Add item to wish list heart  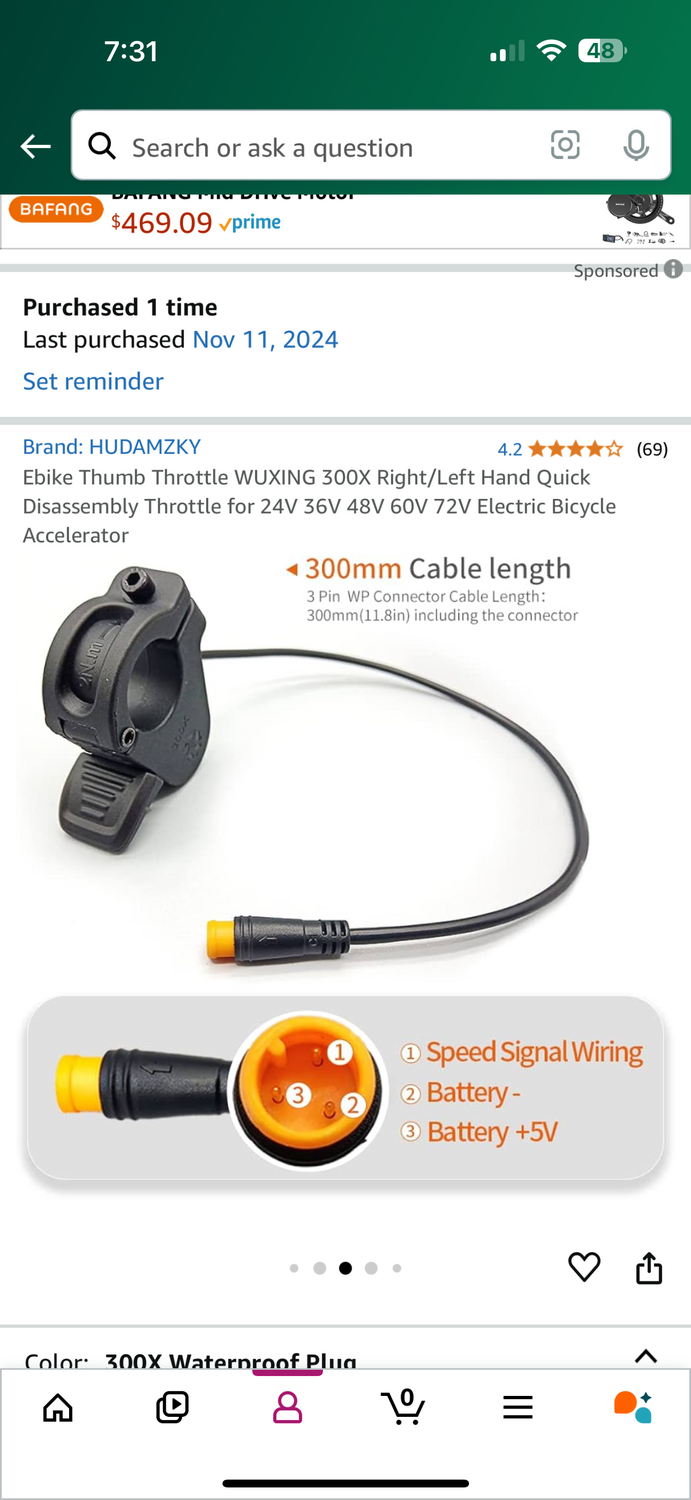(x=584, y=1267)
